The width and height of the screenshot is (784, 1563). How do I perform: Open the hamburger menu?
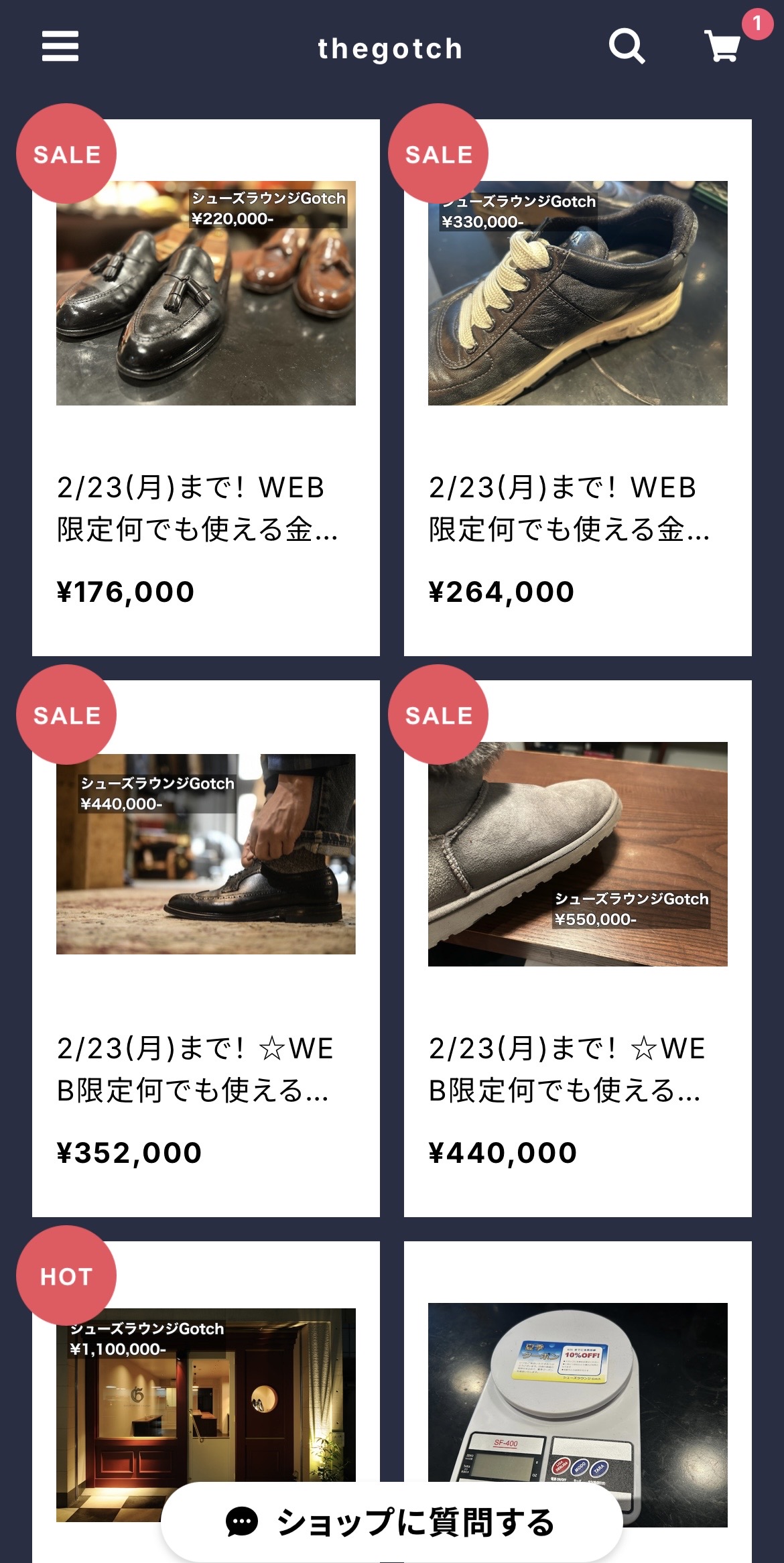(60, 46)
